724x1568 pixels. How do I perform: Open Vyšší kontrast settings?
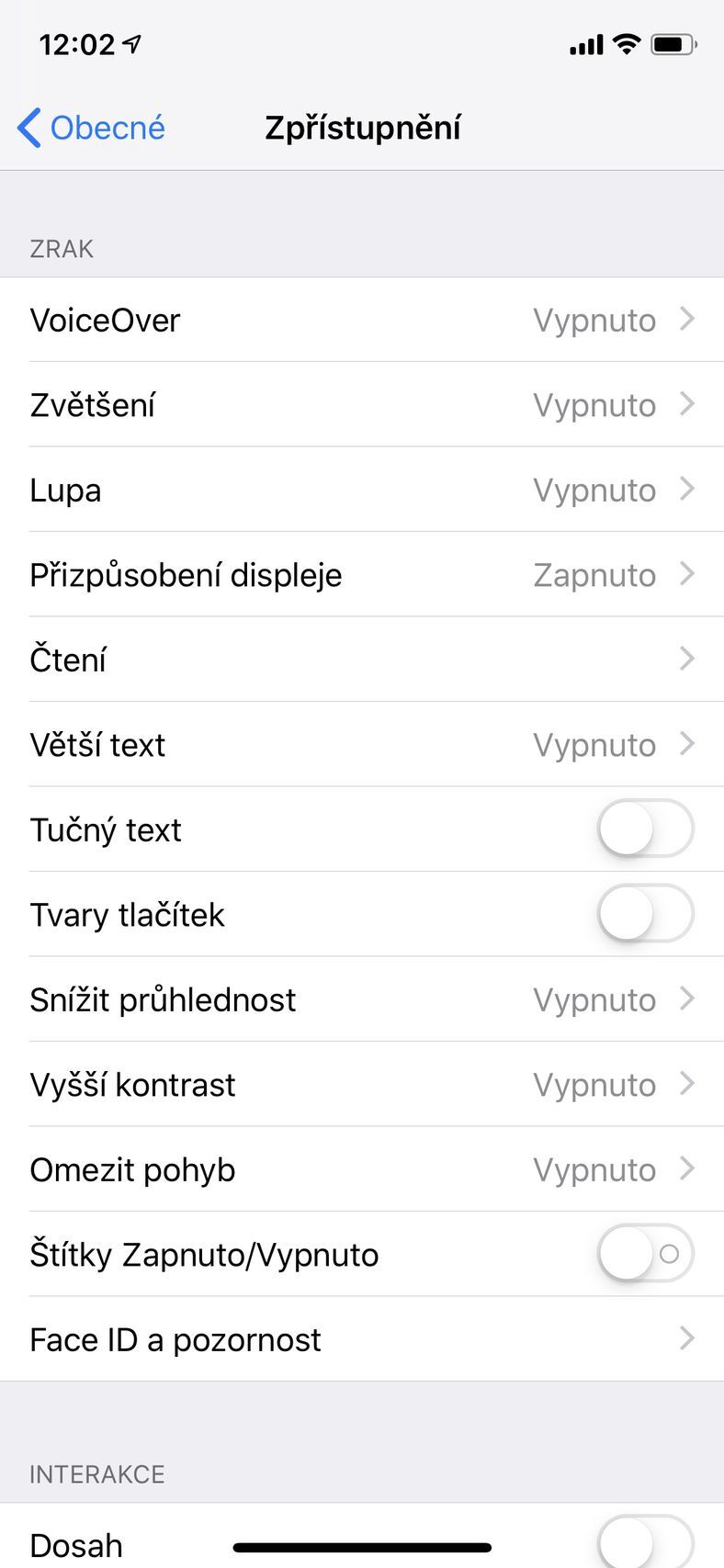(362, 1084)
